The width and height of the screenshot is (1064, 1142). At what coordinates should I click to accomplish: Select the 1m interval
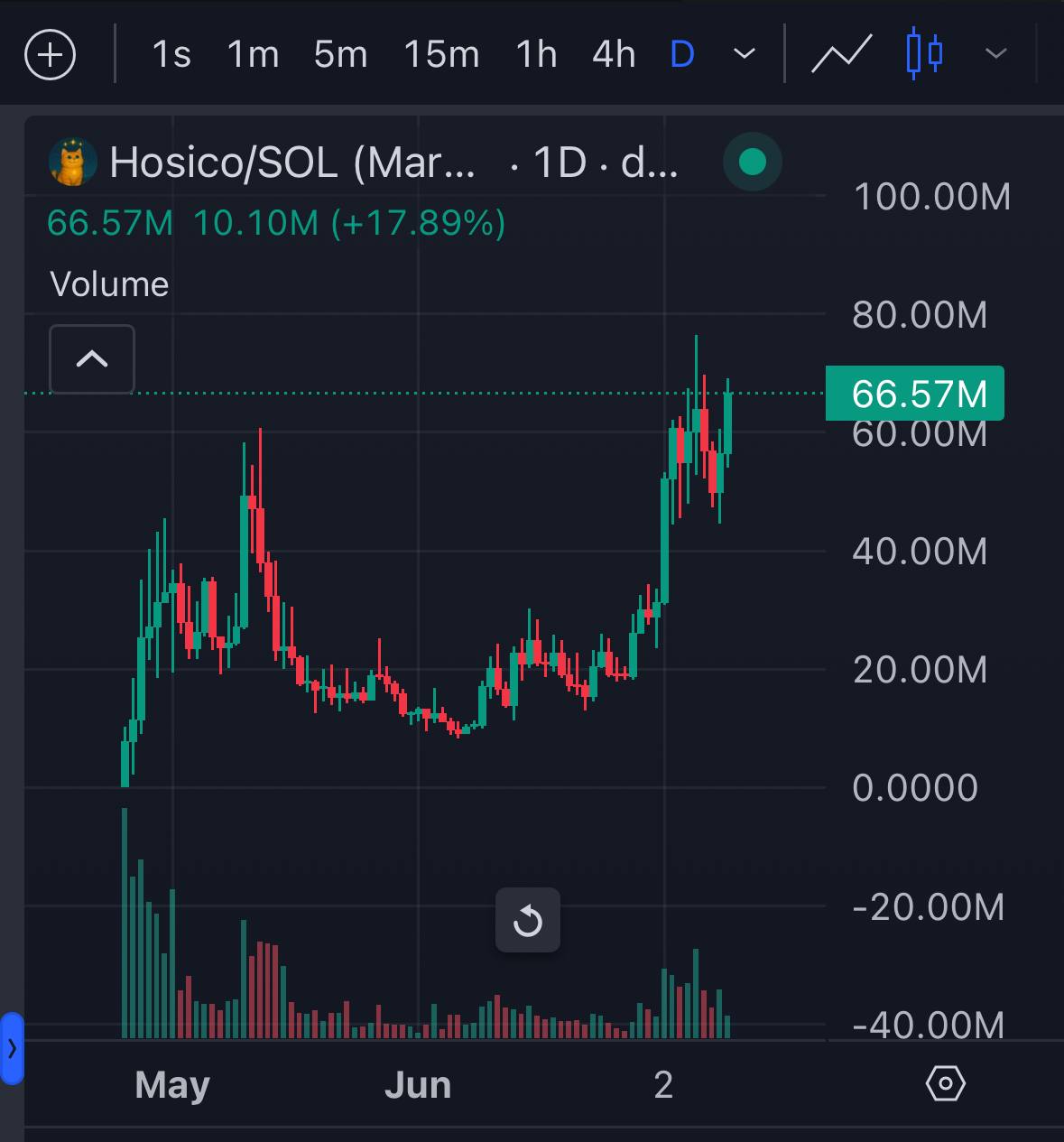coord(253,55)
